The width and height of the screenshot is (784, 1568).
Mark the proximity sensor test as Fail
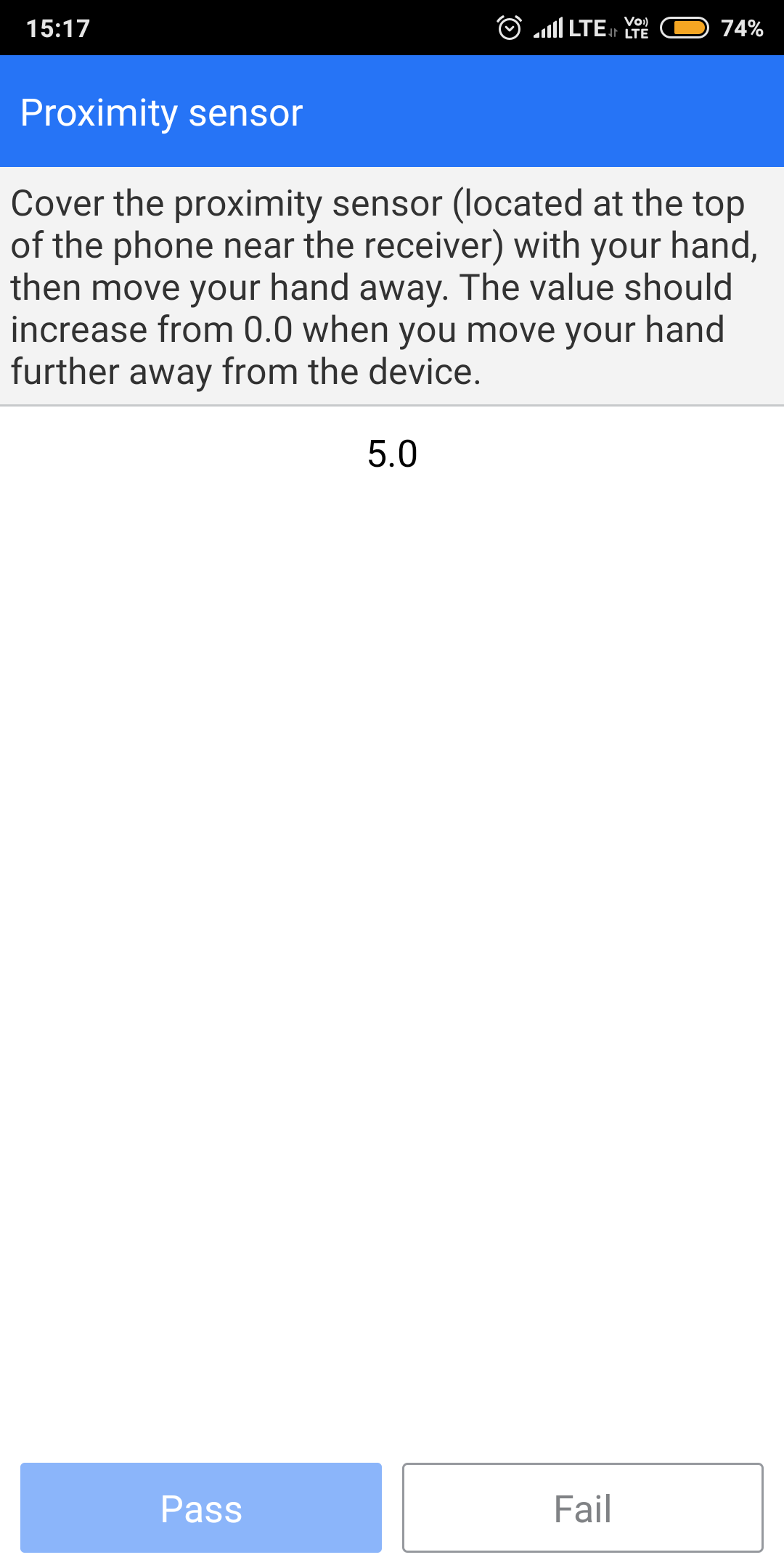point(583,1508)
